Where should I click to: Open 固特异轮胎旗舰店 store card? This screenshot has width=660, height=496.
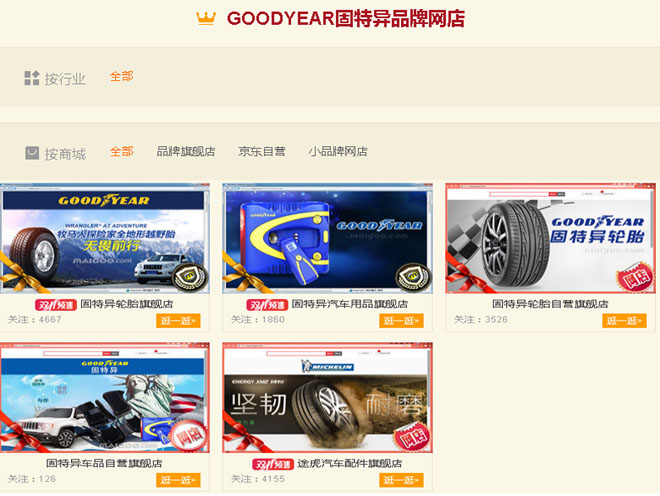[x=105, y=238]
